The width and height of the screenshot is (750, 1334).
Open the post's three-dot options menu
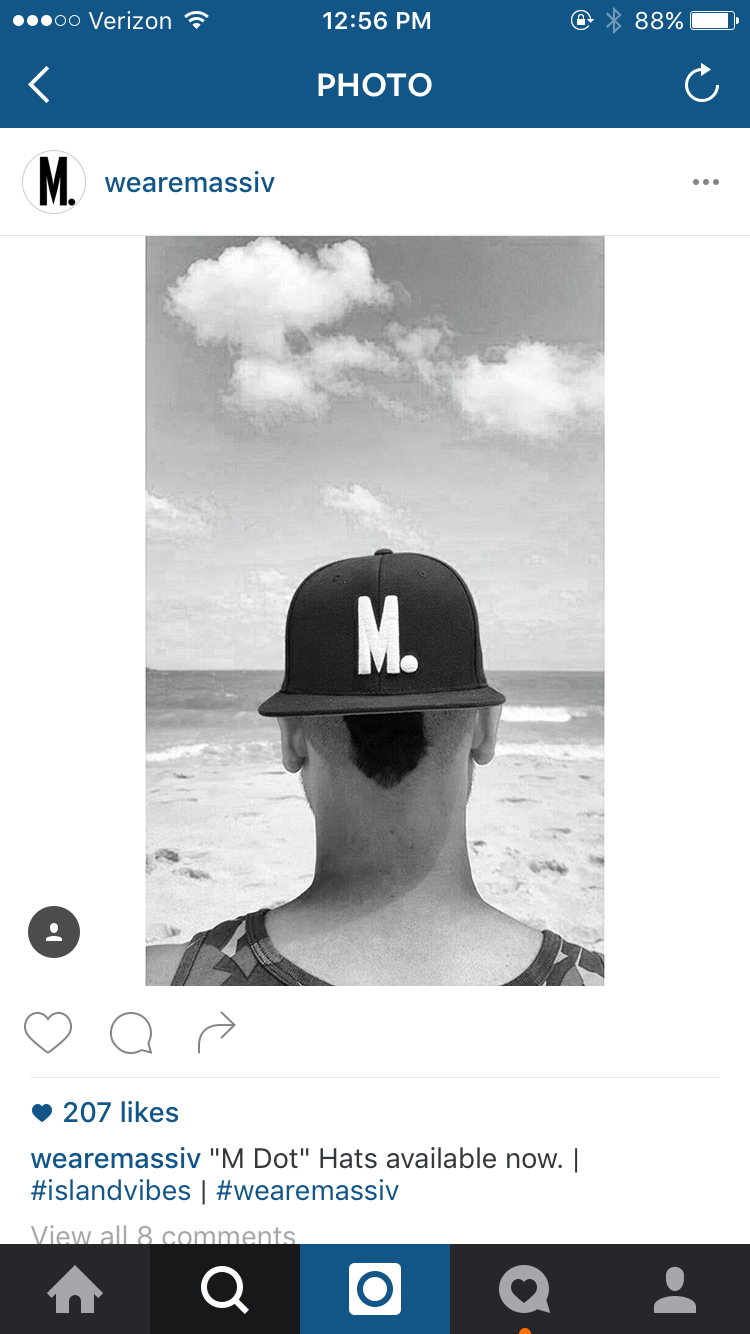pos(705,182)
